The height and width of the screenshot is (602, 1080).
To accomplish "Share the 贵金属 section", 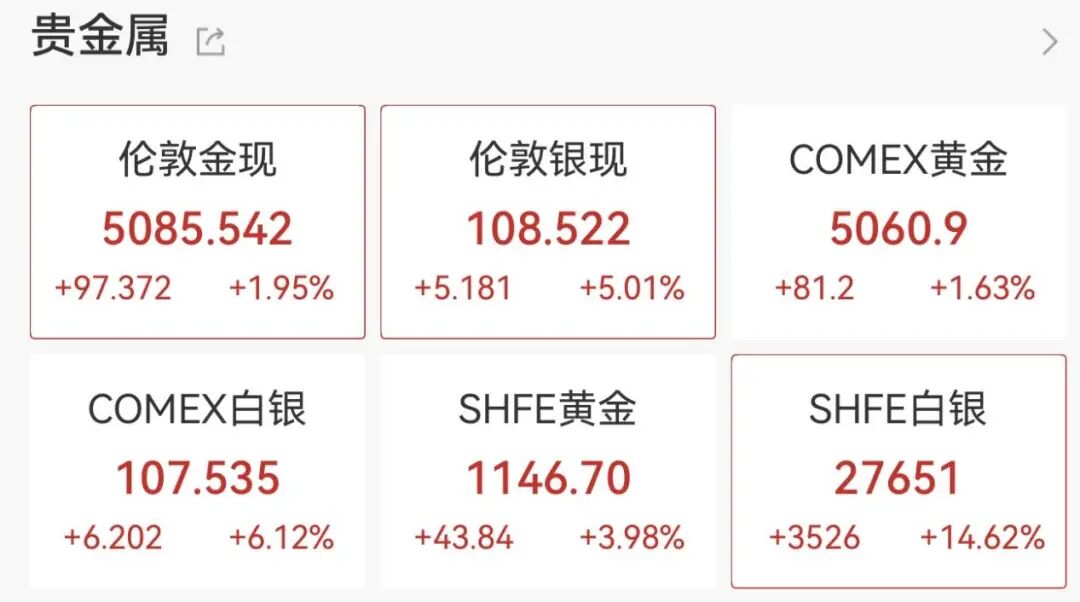I will point(210,41).
